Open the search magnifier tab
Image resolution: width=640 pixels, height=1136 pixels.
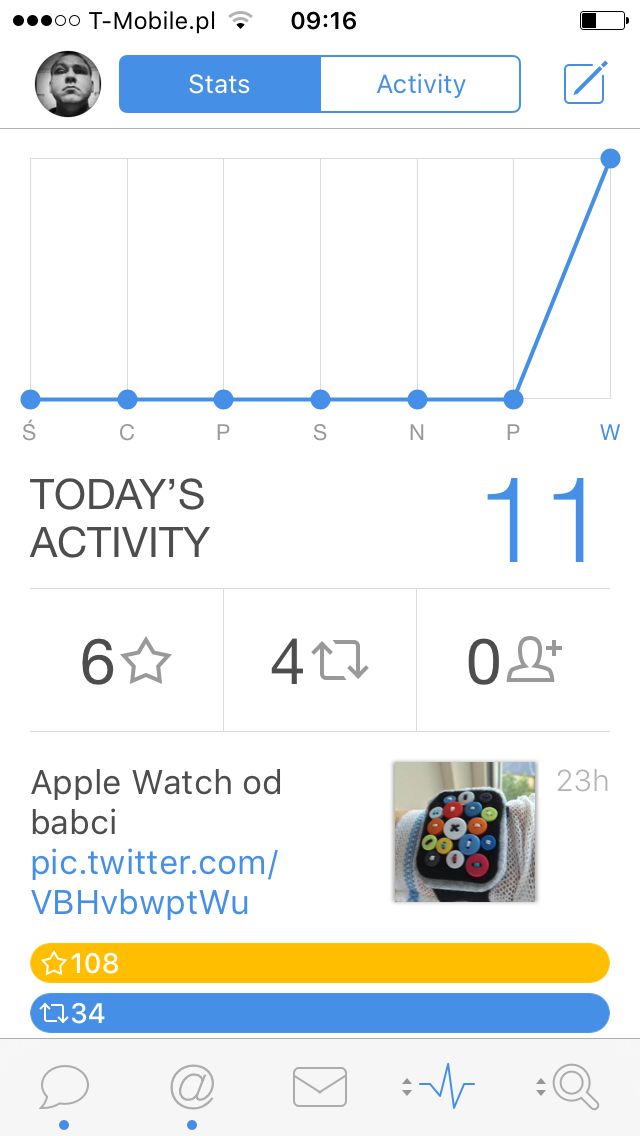(570, 1087)
